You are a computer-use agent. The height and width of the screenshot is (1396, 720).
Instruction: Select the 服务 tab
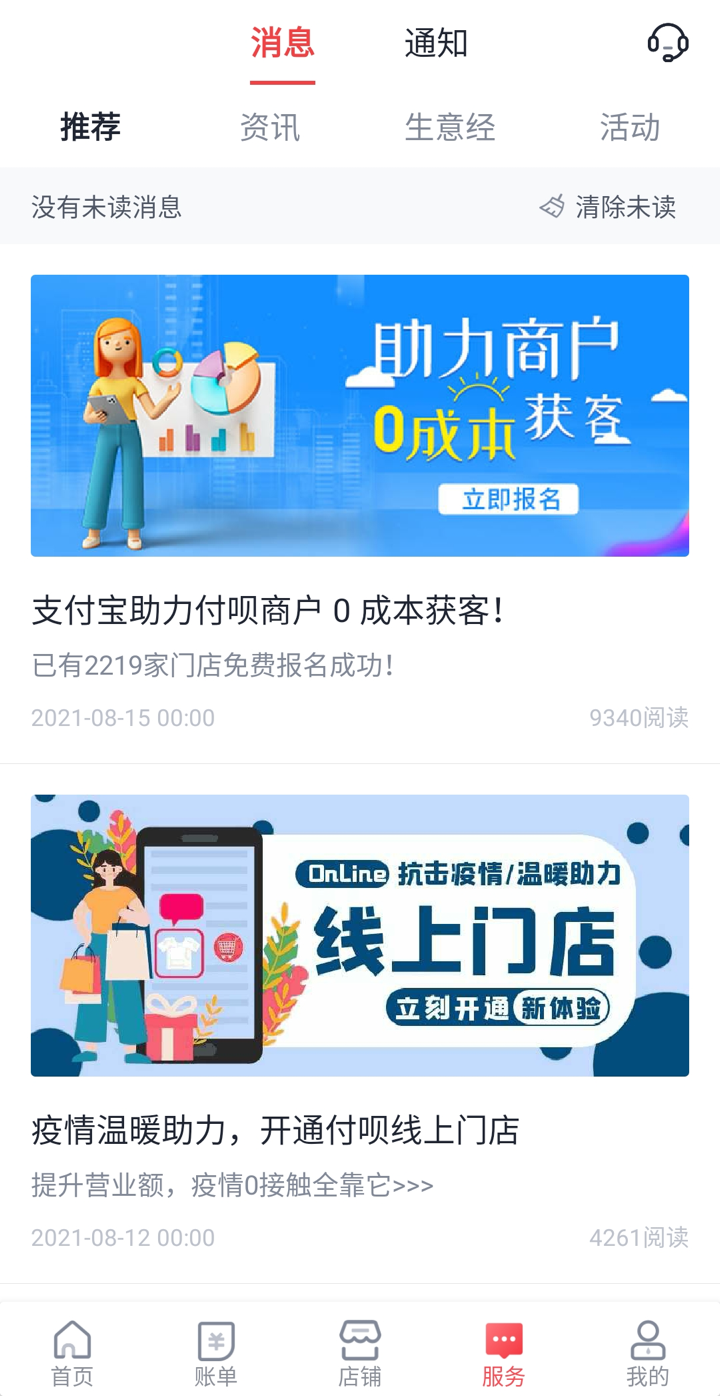coord(503,1352)
